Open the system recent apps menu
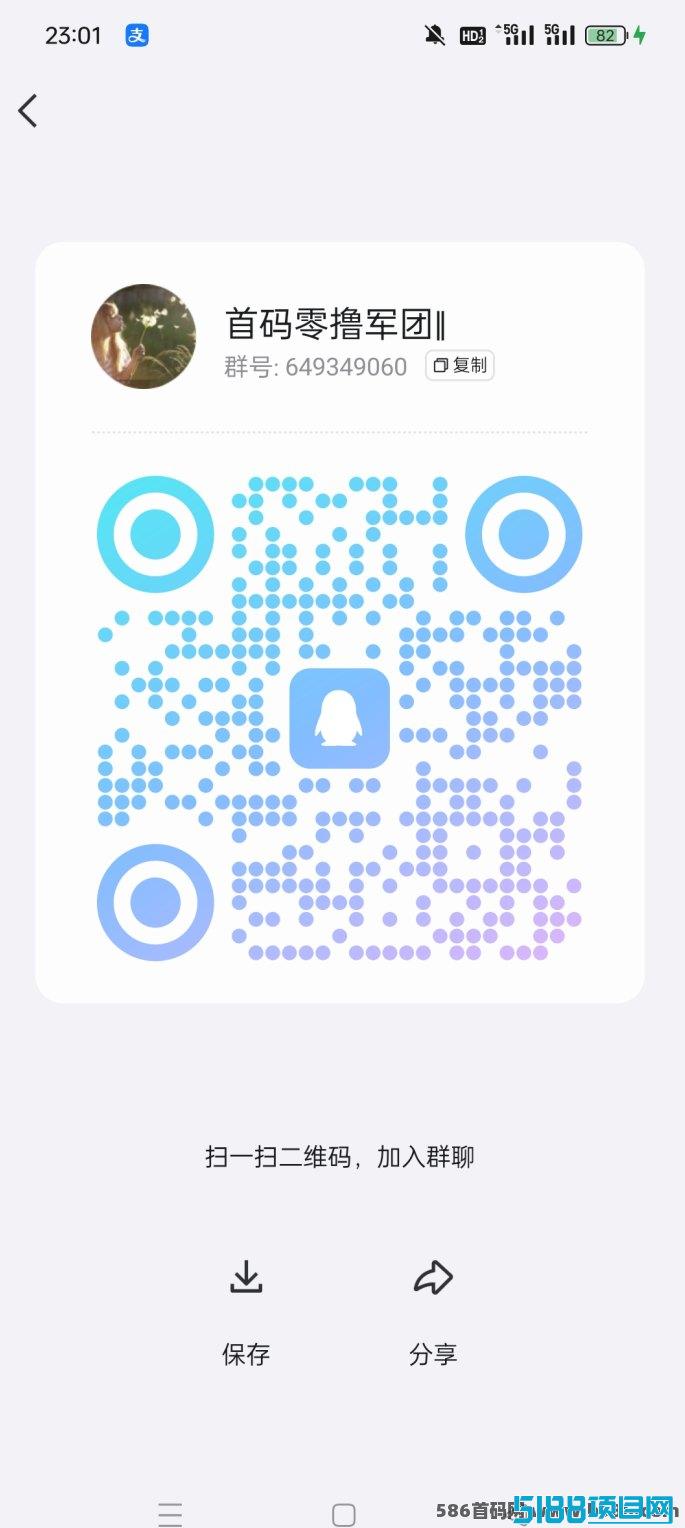Image resolution: width=685 pixels, height=1528 pixels. click(x=171, y=1514)
